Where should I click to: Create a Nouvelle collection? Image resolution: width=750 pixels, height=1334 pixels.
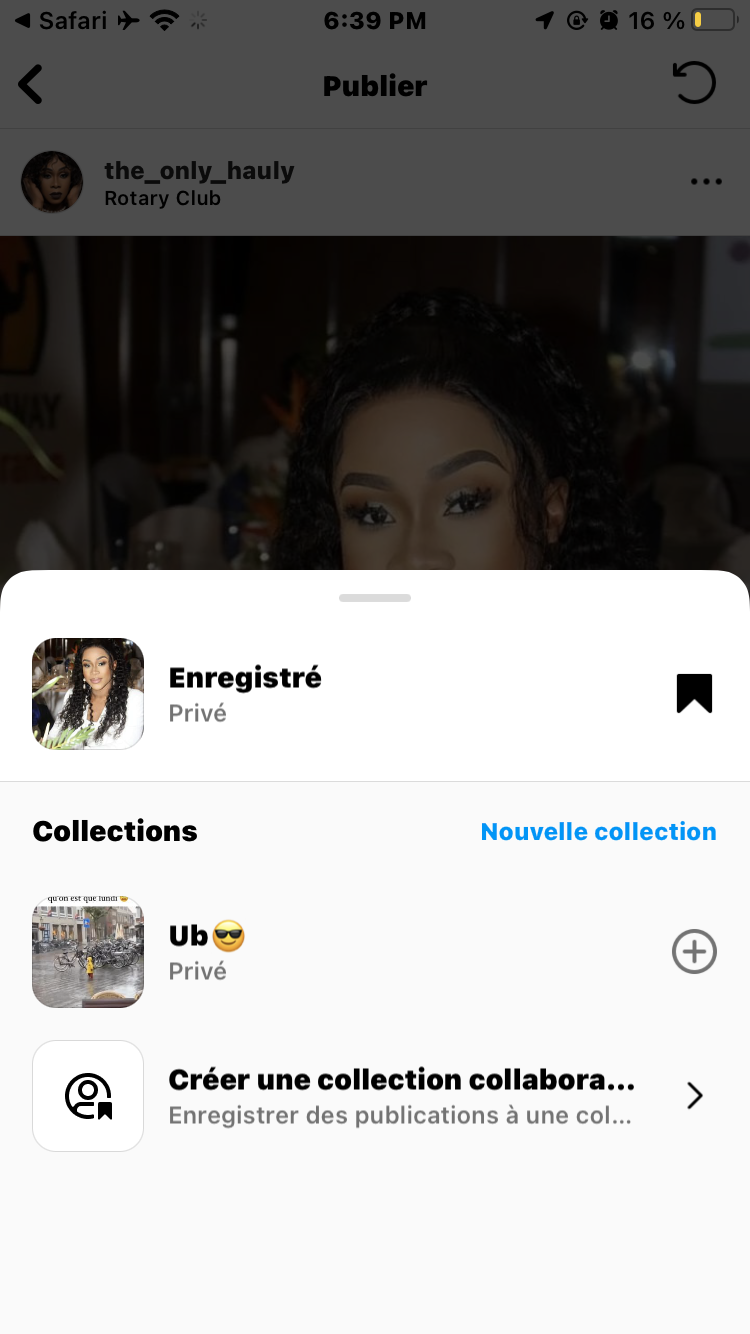598,832
